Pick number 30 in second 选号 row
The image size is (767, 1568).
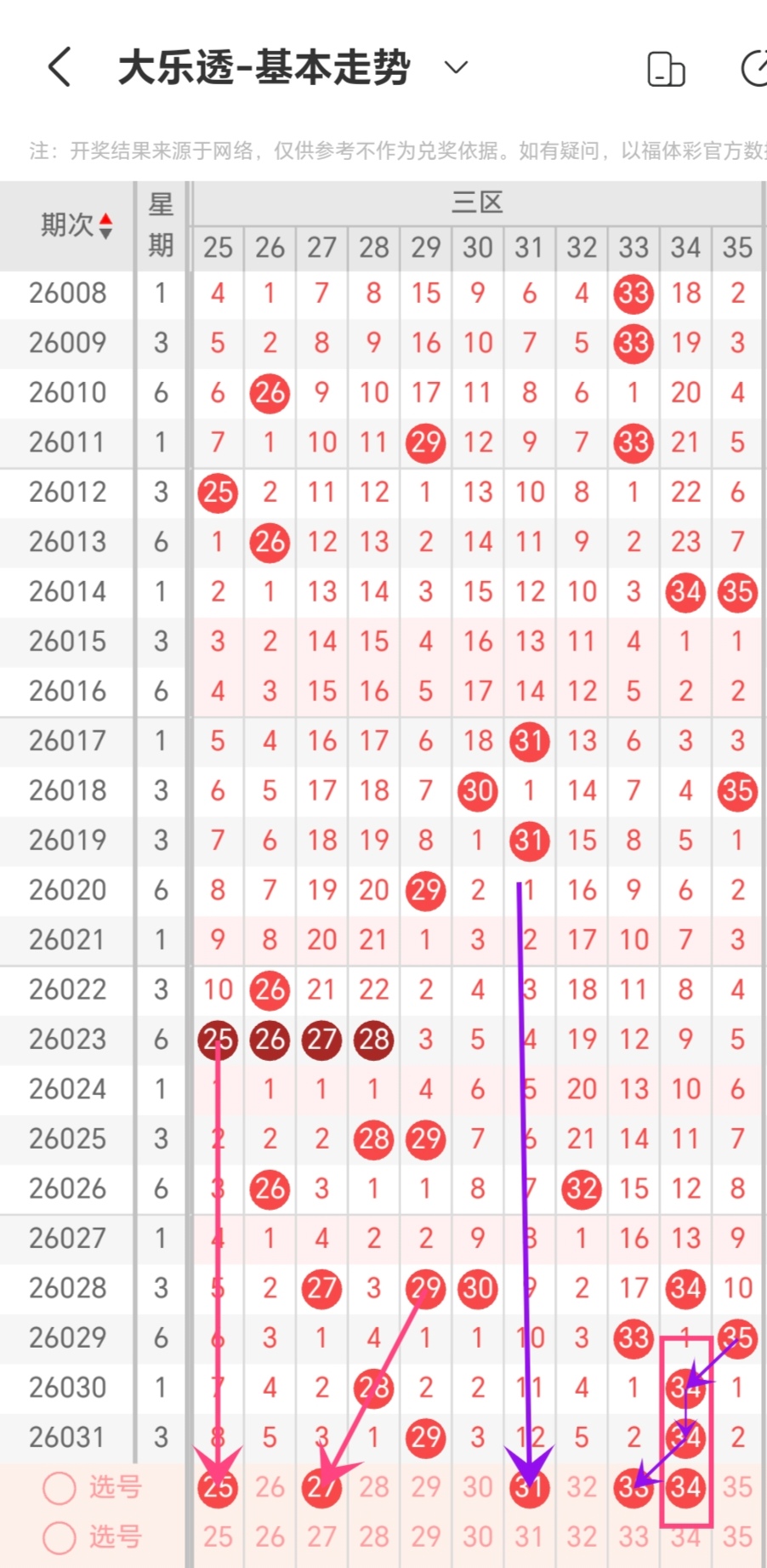click(478, 1537)
